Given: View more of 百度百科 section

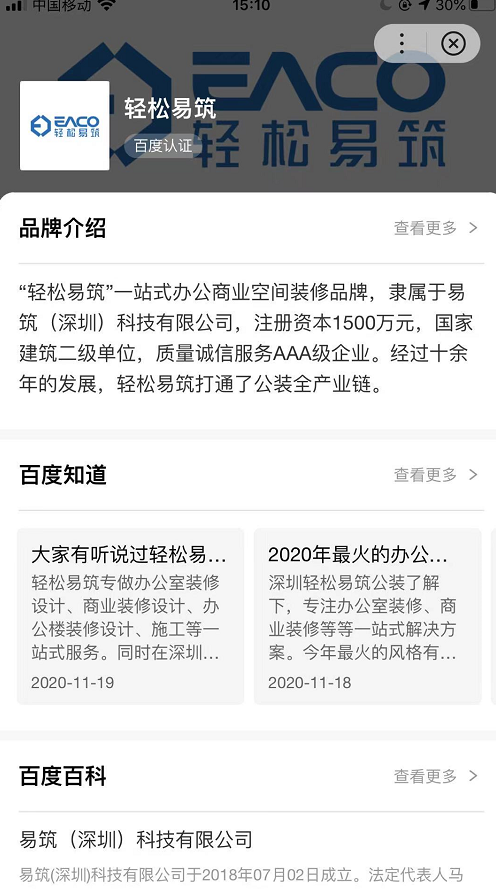Looking at the screenshot, I should click(436, 776).
